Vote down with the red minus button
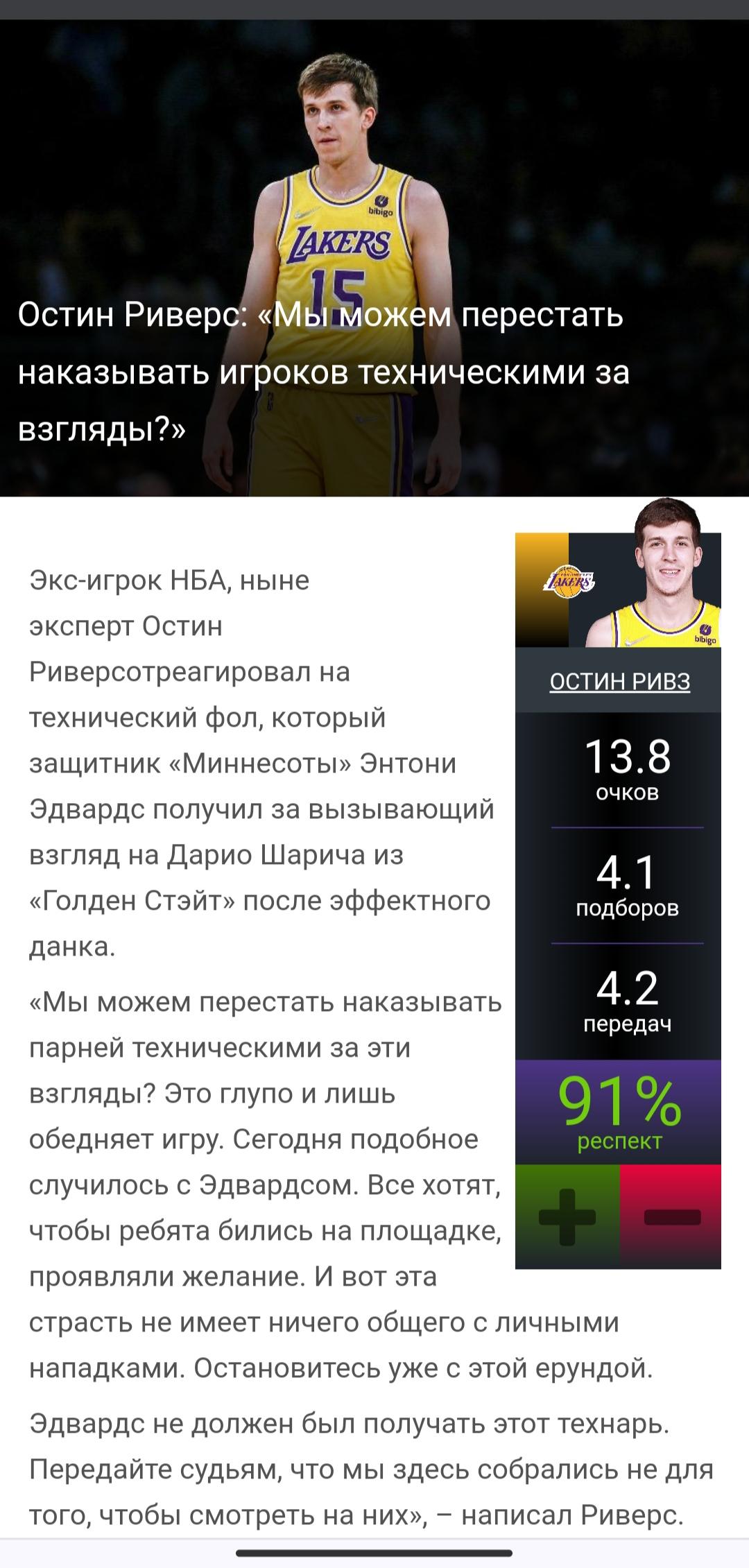The height and width of the screenshot is (1568, 749). (671, 1216)
